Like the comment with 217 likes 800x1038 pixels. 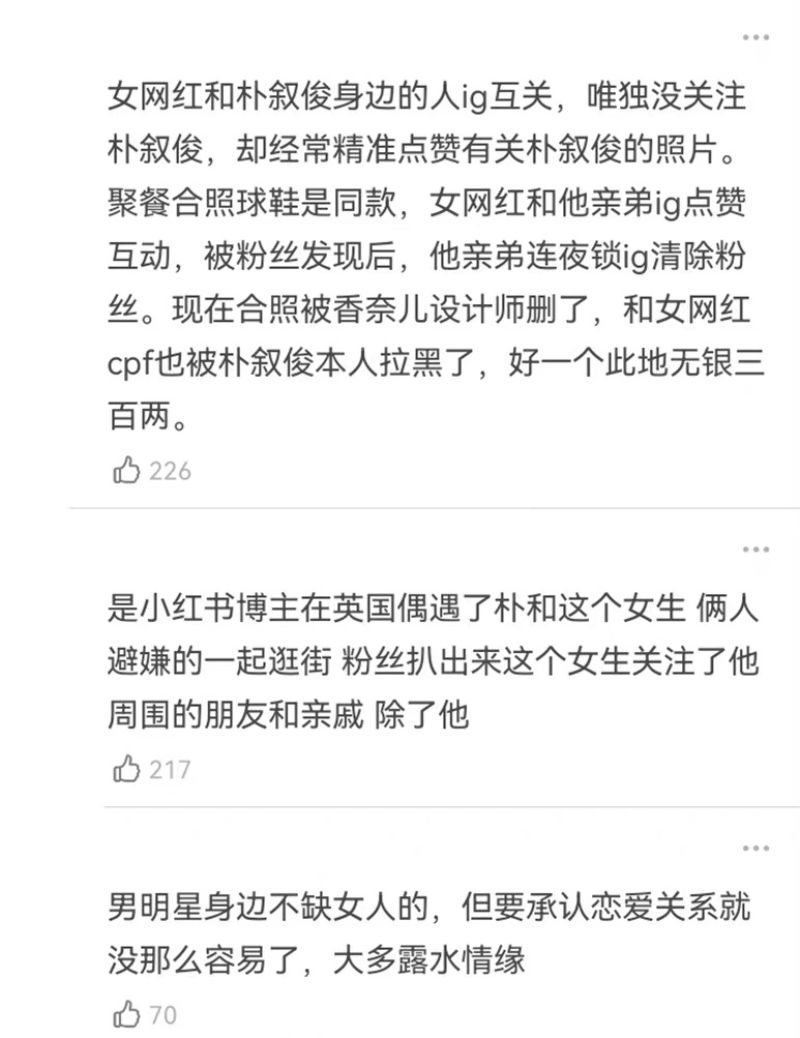coord(126,769)
